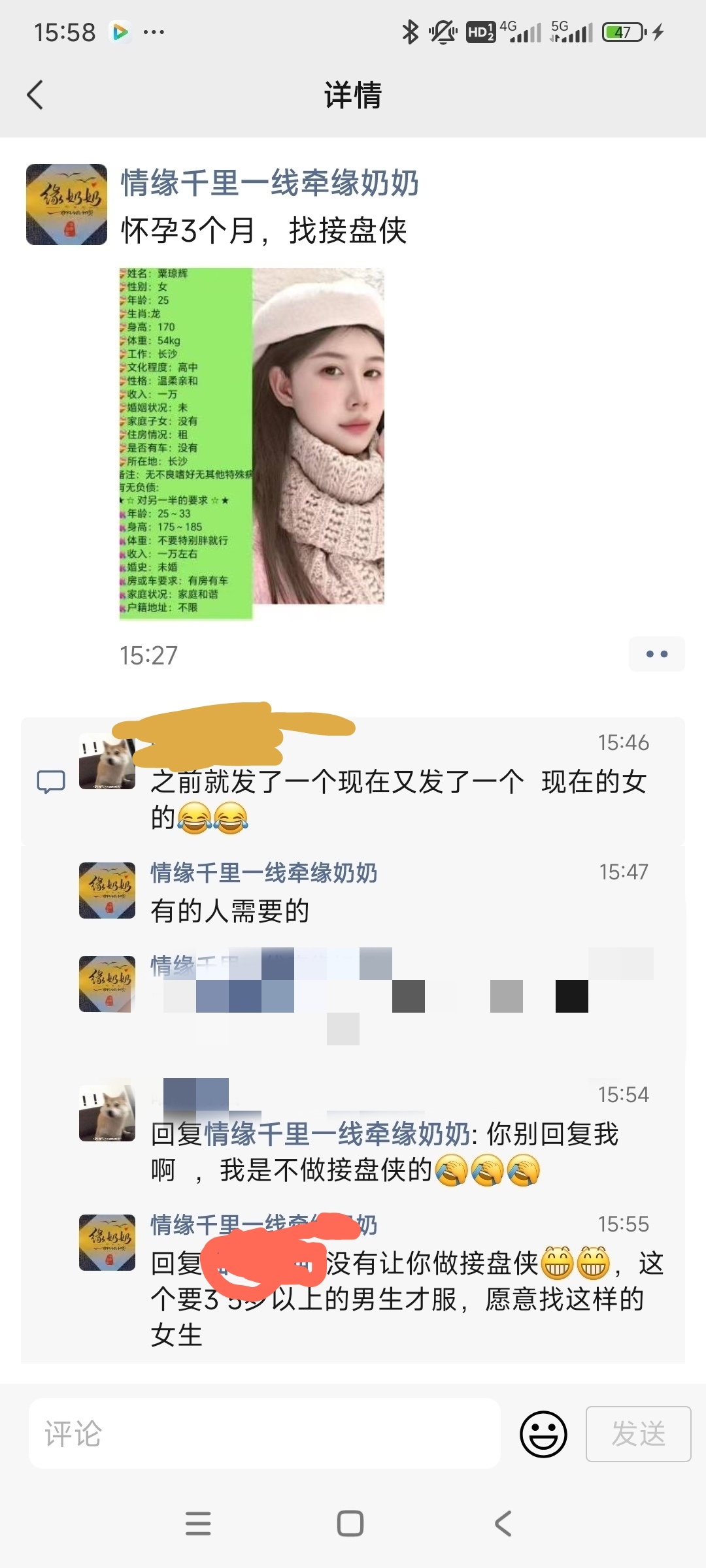
Task: Open the comment starting 你别回复我啊
Action: click(384, 1152)
